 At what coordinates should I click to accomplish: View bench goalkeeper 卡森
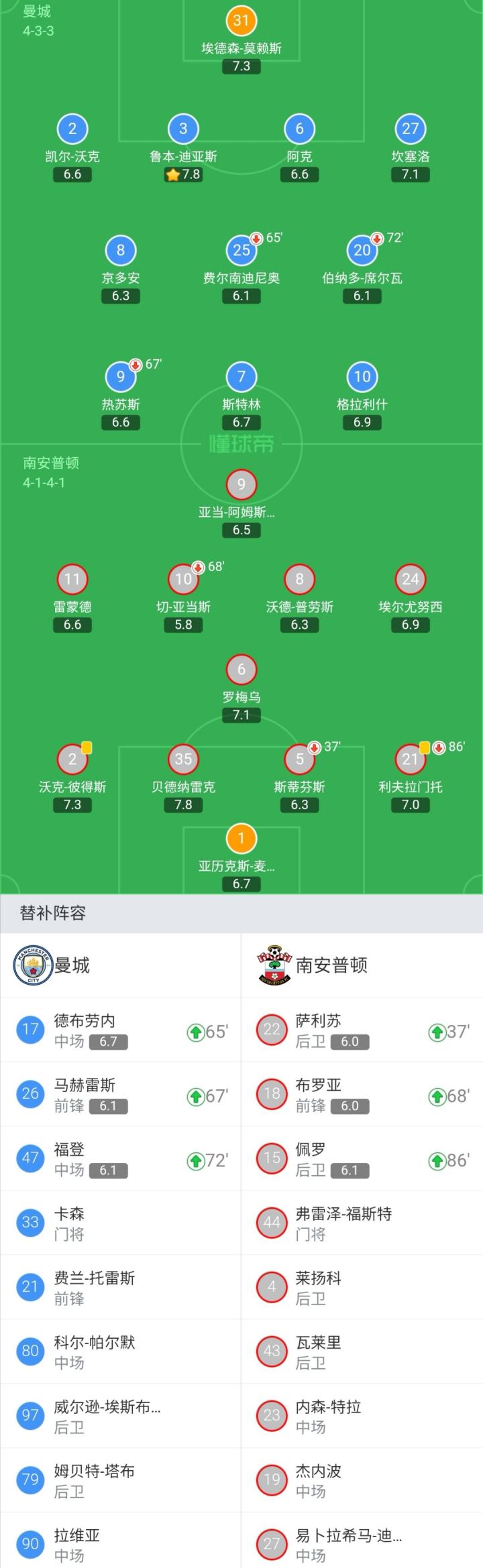click(121, 1223)
